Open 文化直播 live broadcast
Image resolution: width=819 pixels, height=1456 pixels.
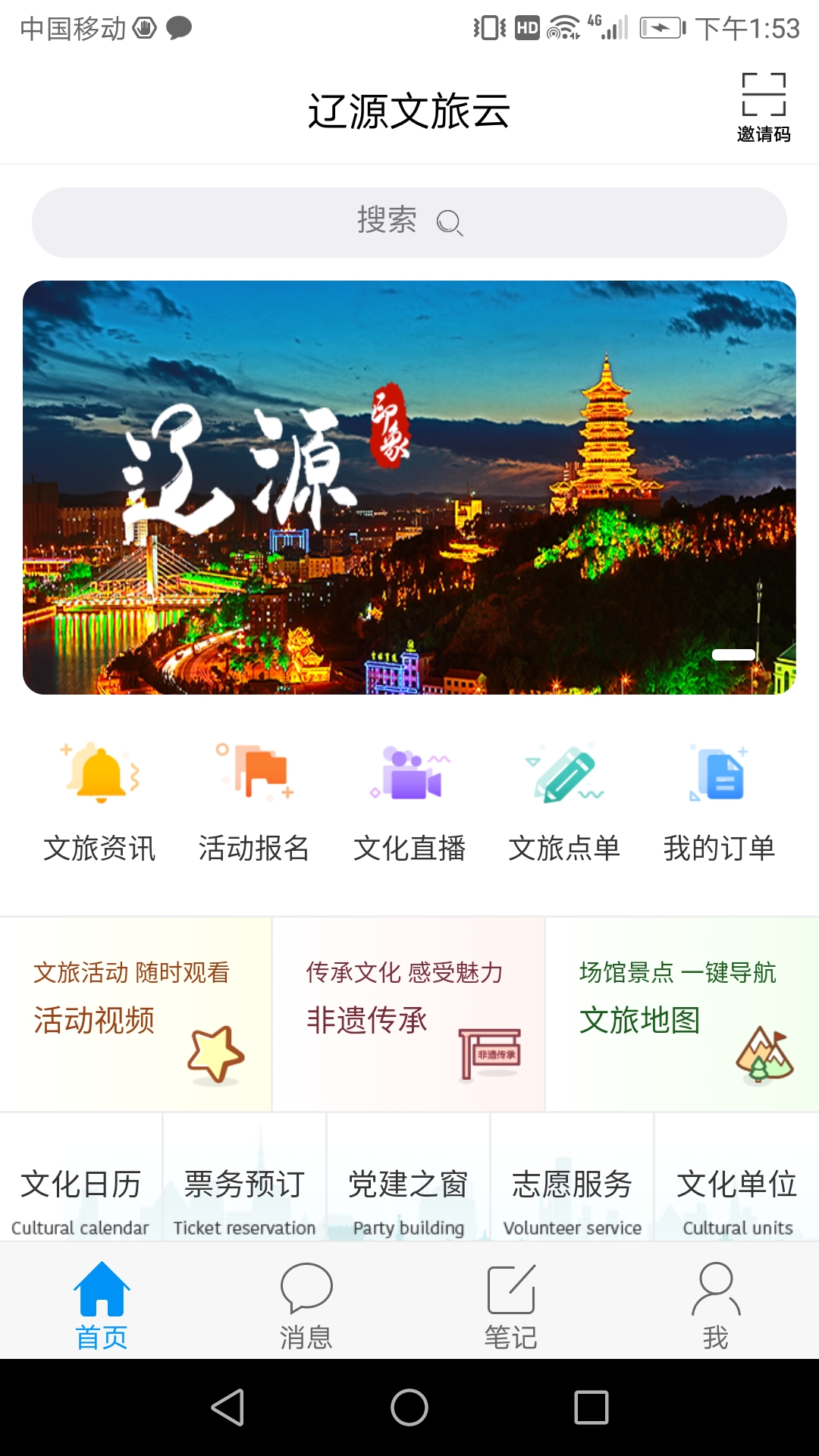point(409,804)
